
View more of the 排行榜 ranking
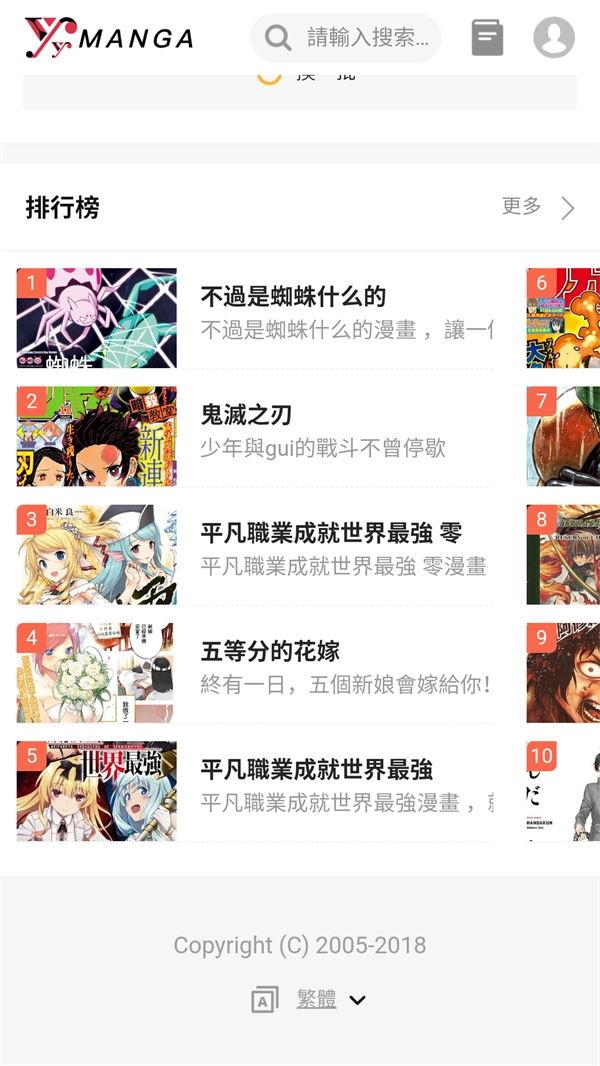[x=538, y=207]
